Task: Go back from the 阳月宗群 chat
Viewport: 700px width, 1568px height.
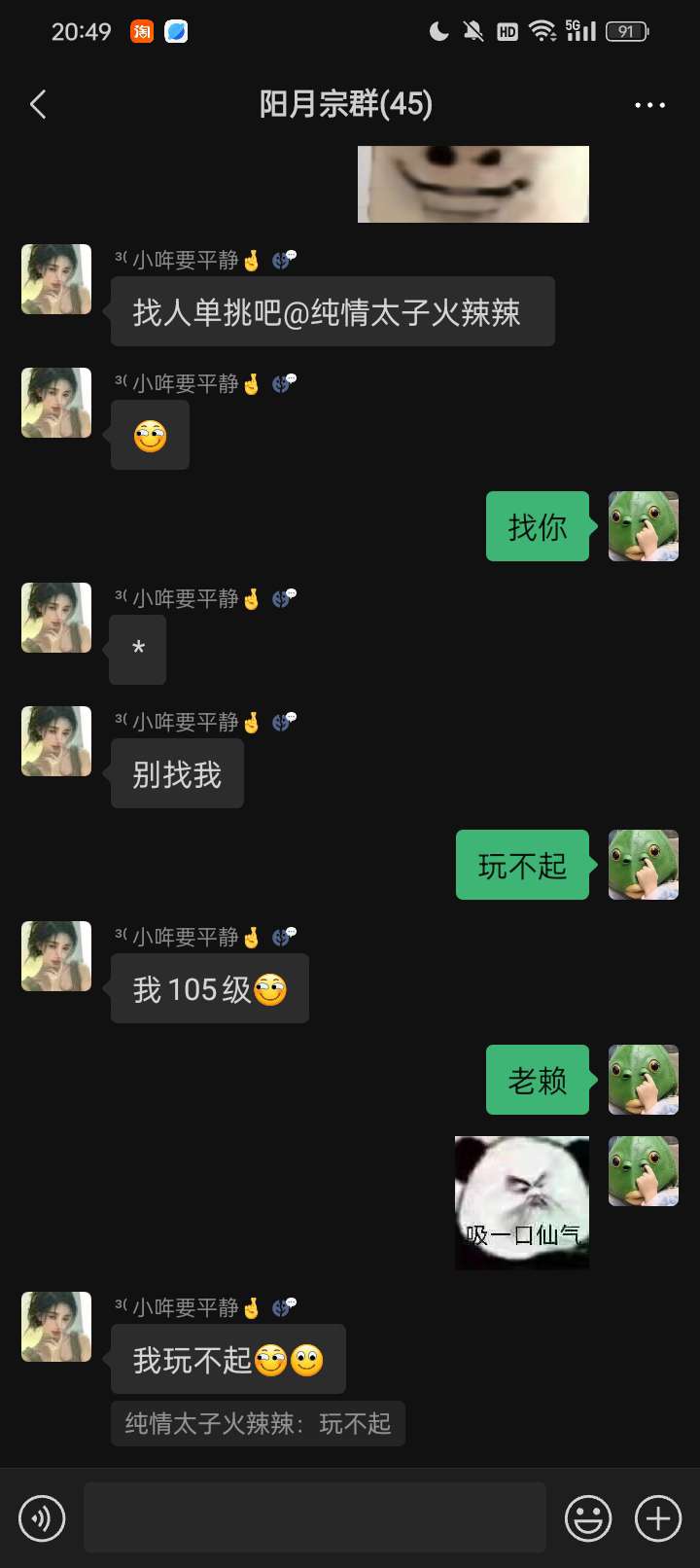Action: point(39,104)
